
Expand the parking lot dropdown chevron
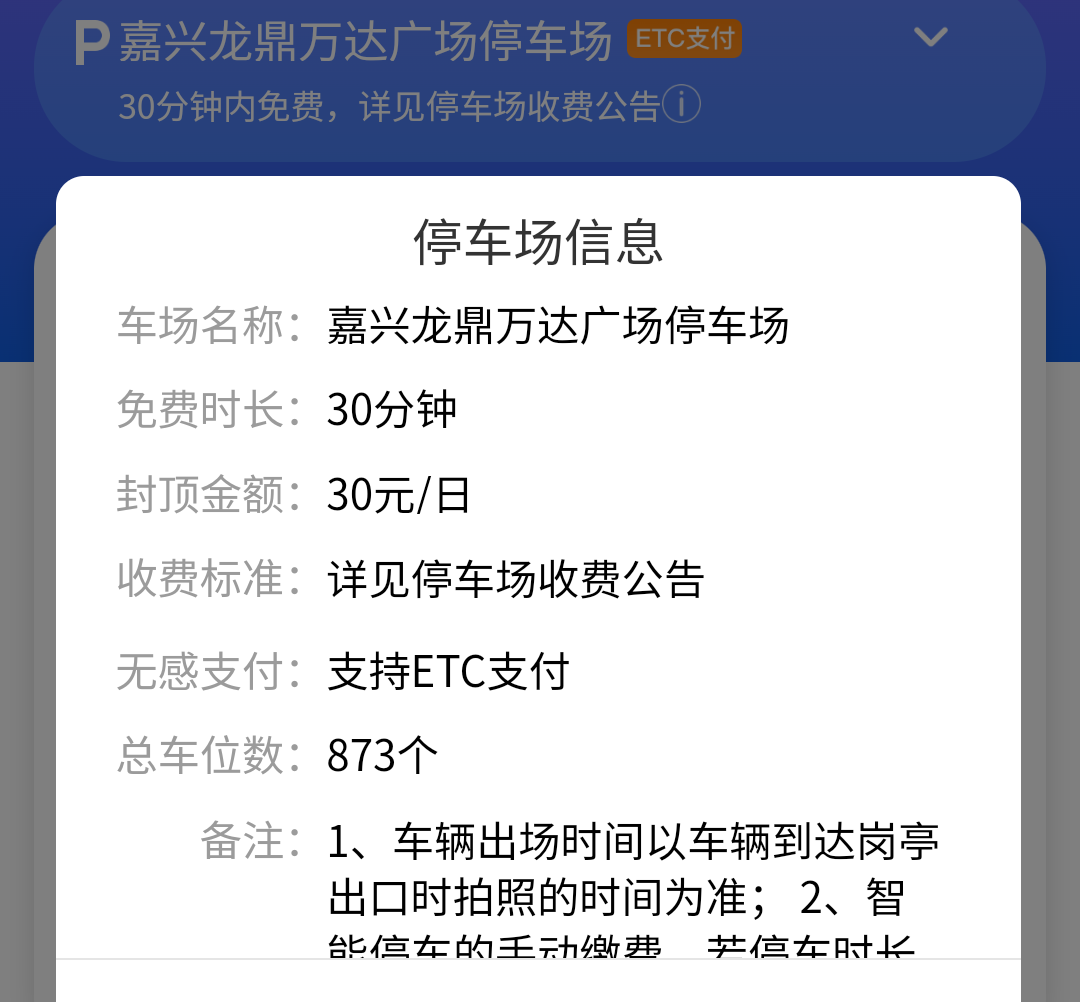[x=930, y=38]
